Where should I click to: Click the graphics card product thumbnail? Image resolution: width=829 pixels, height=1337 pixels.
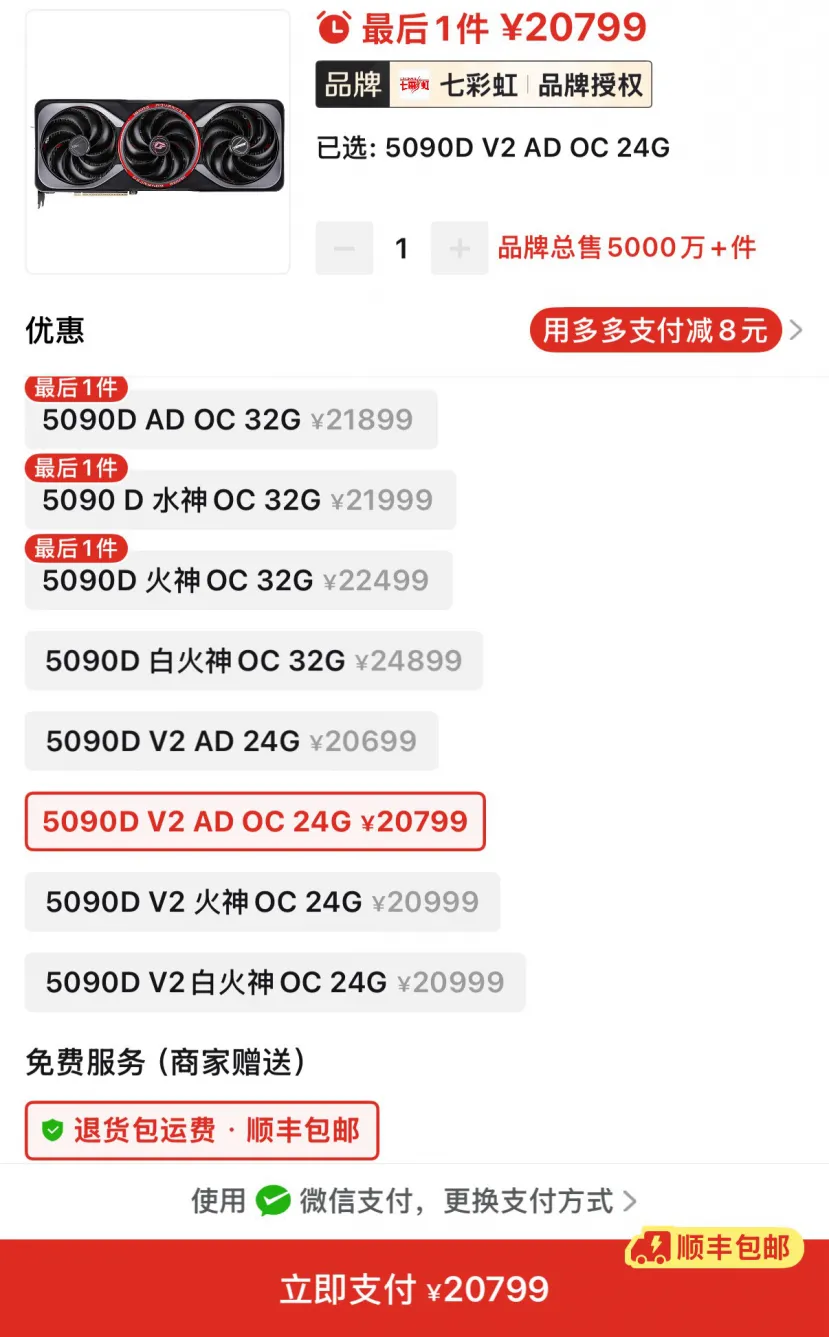point(157,143)
